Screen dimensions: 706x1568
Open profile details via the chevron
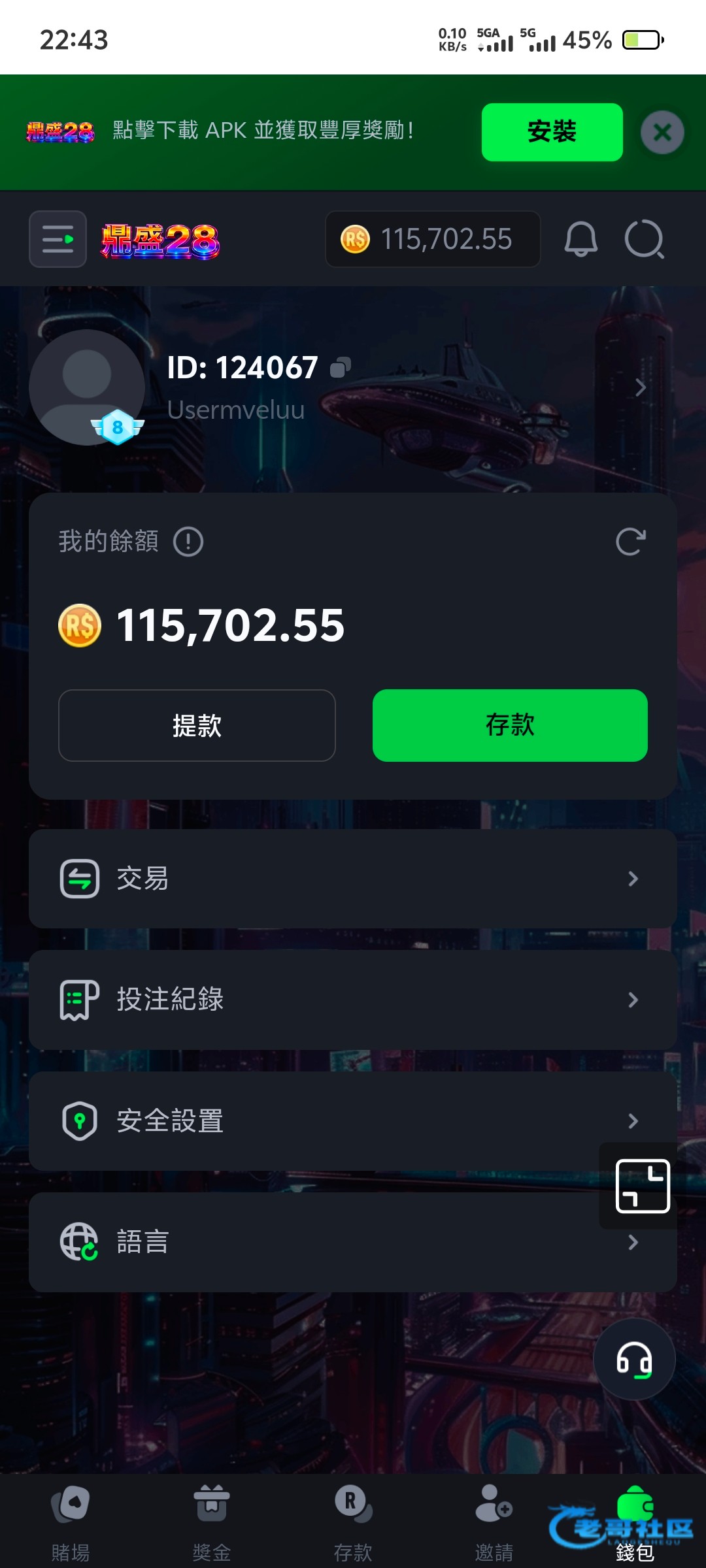point(640,387)
